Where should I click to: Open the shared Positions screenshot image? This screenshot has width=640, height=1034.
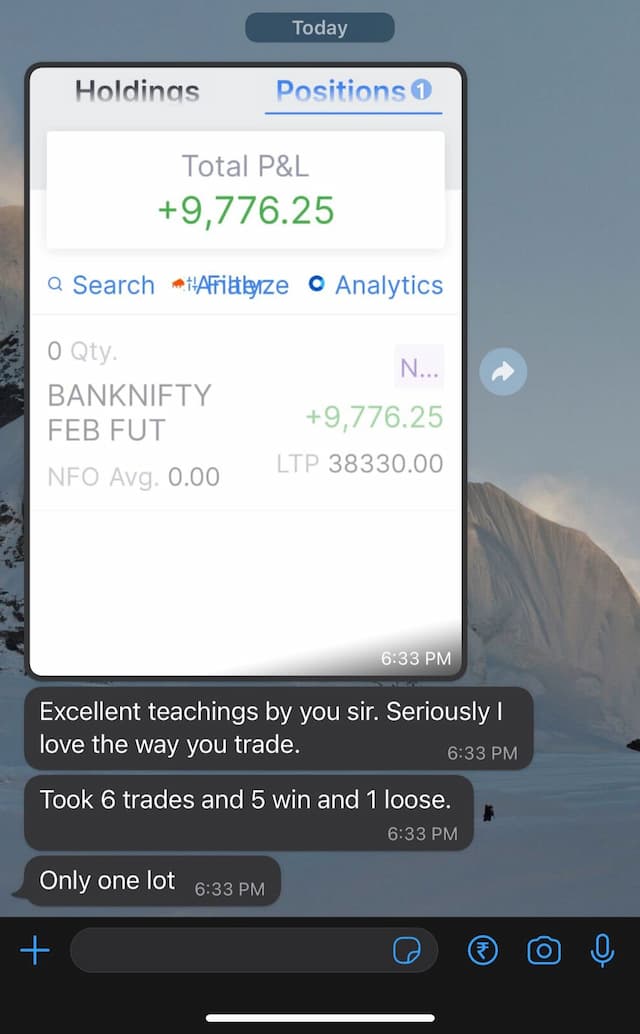[x=245, y=370]
